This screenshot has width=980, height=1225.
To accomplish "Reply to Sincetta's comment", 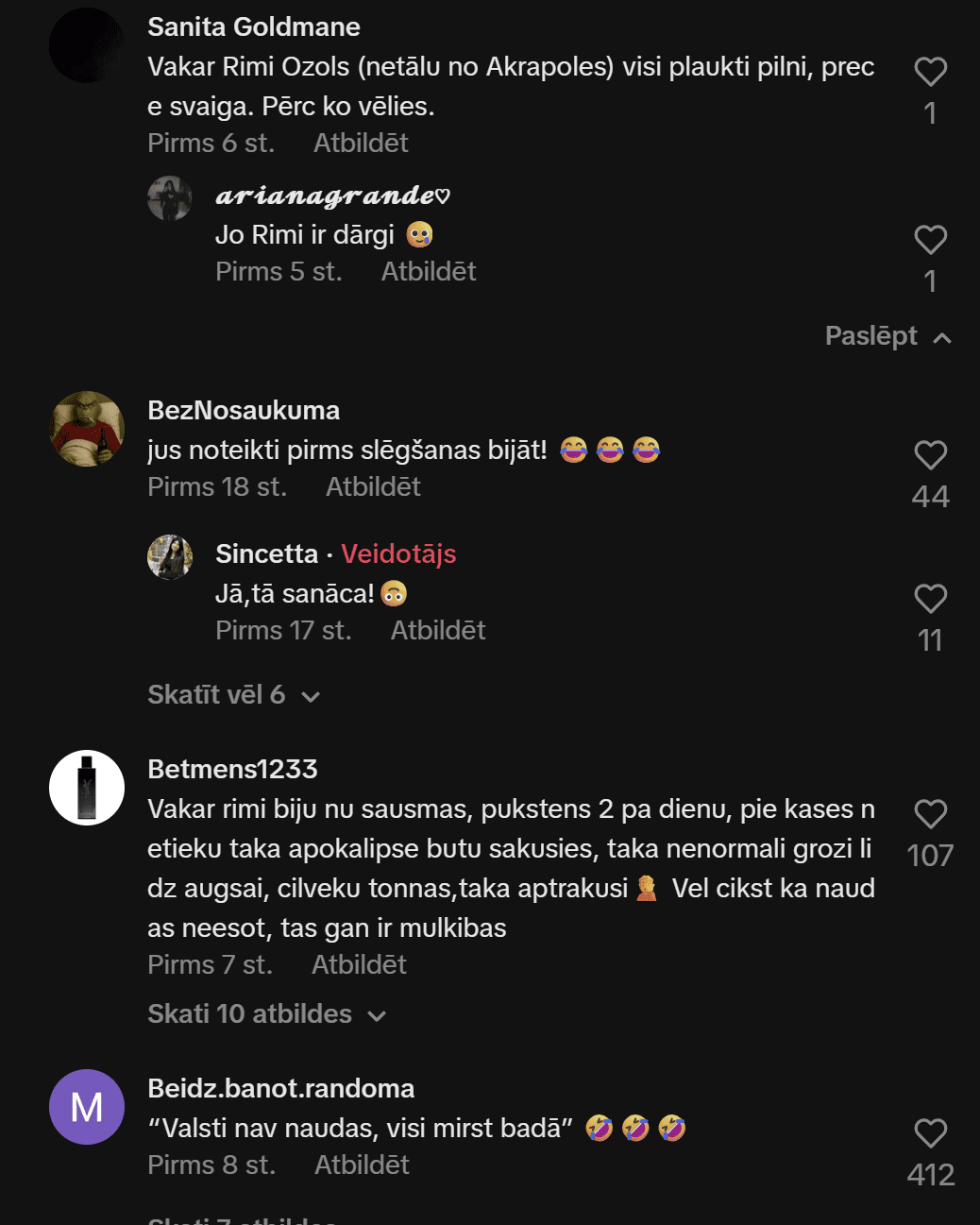I will click(438, 631).
